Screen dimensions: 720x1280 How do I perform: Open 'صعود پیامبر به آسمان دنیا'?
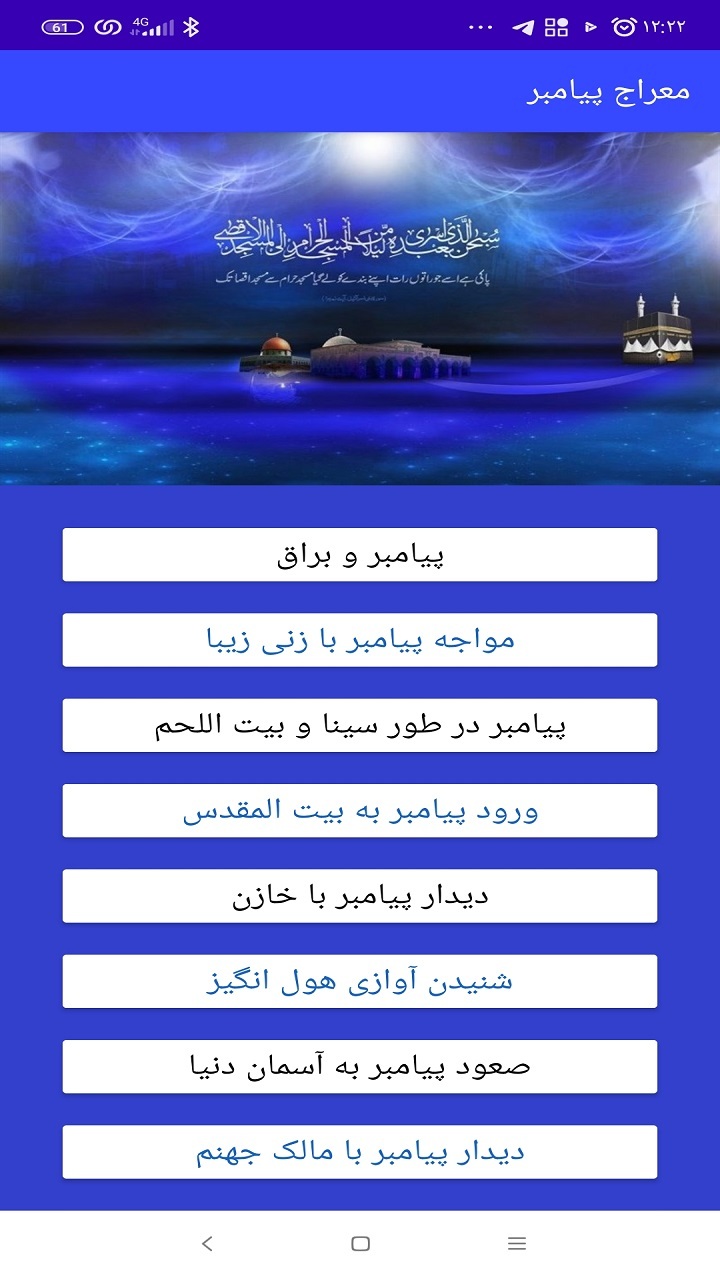360,1066
